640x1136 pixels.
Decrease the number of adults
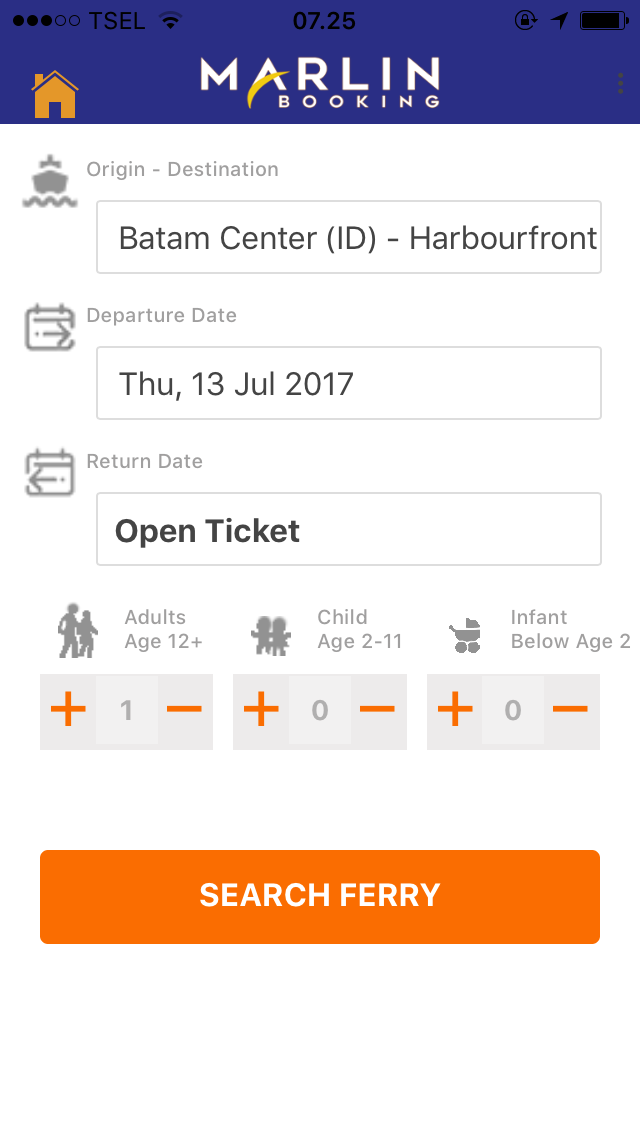184,711
